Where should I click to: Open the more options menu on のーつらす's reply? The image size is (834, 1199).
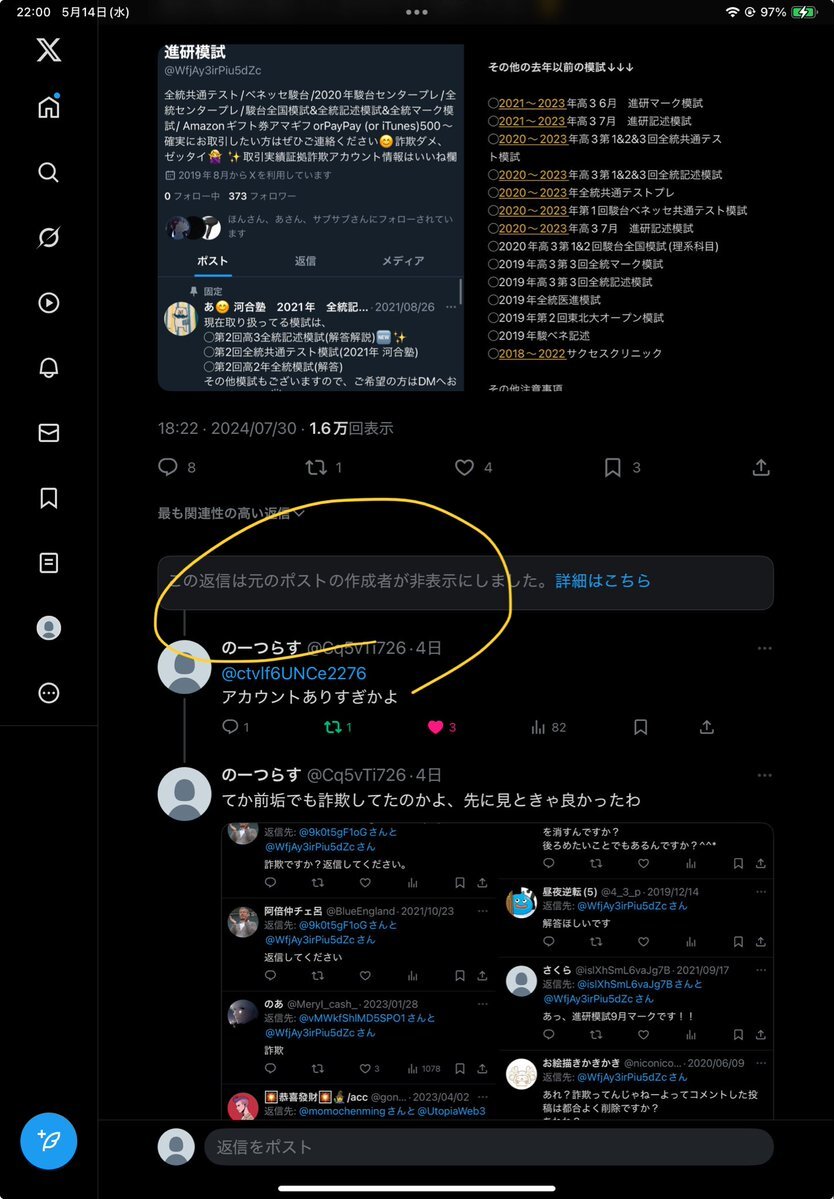(x=765, y=649)
